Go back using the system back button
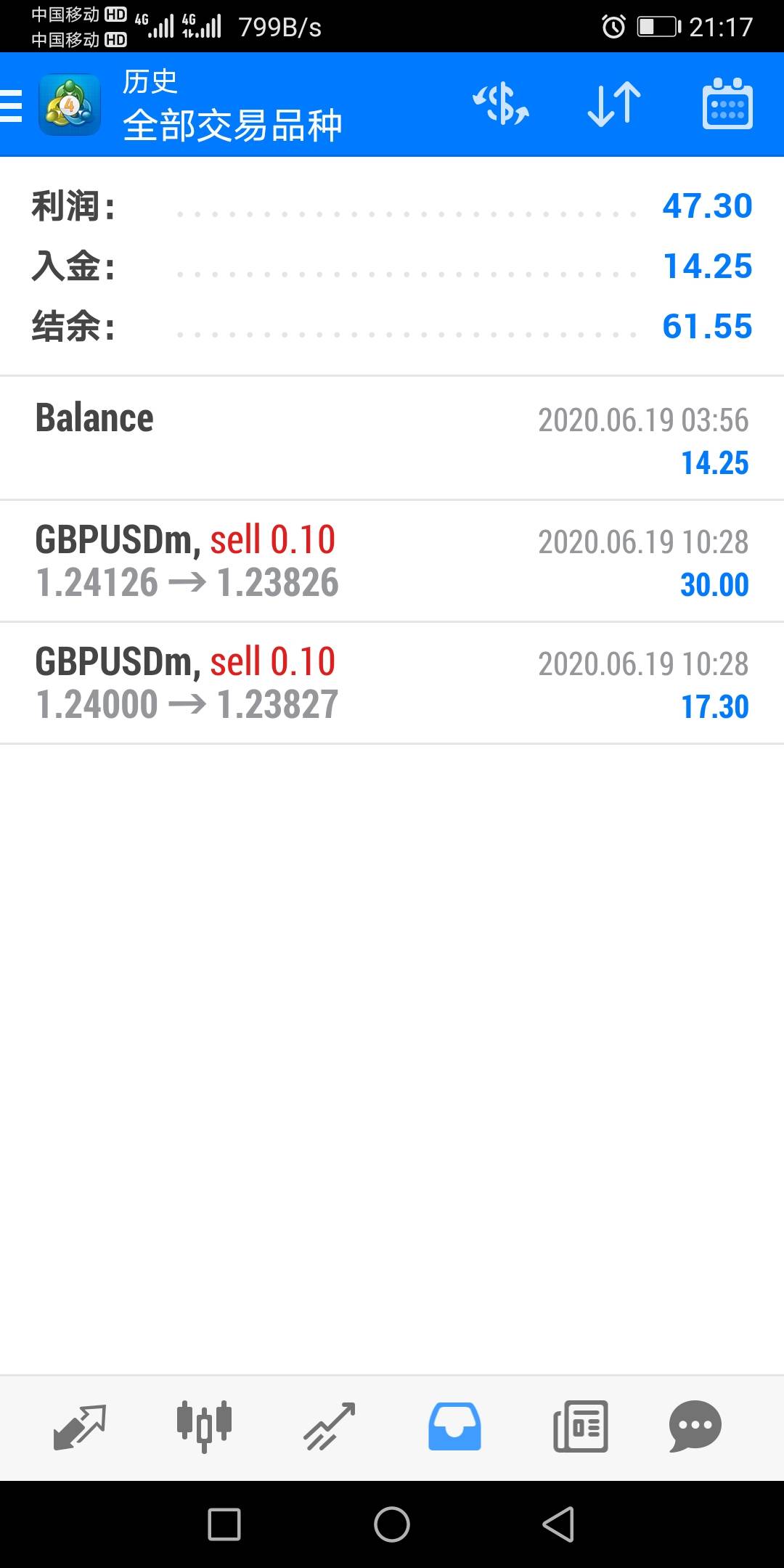Image resolution: width=784 pixels, height=1568 pixels. pos(558,1524)
